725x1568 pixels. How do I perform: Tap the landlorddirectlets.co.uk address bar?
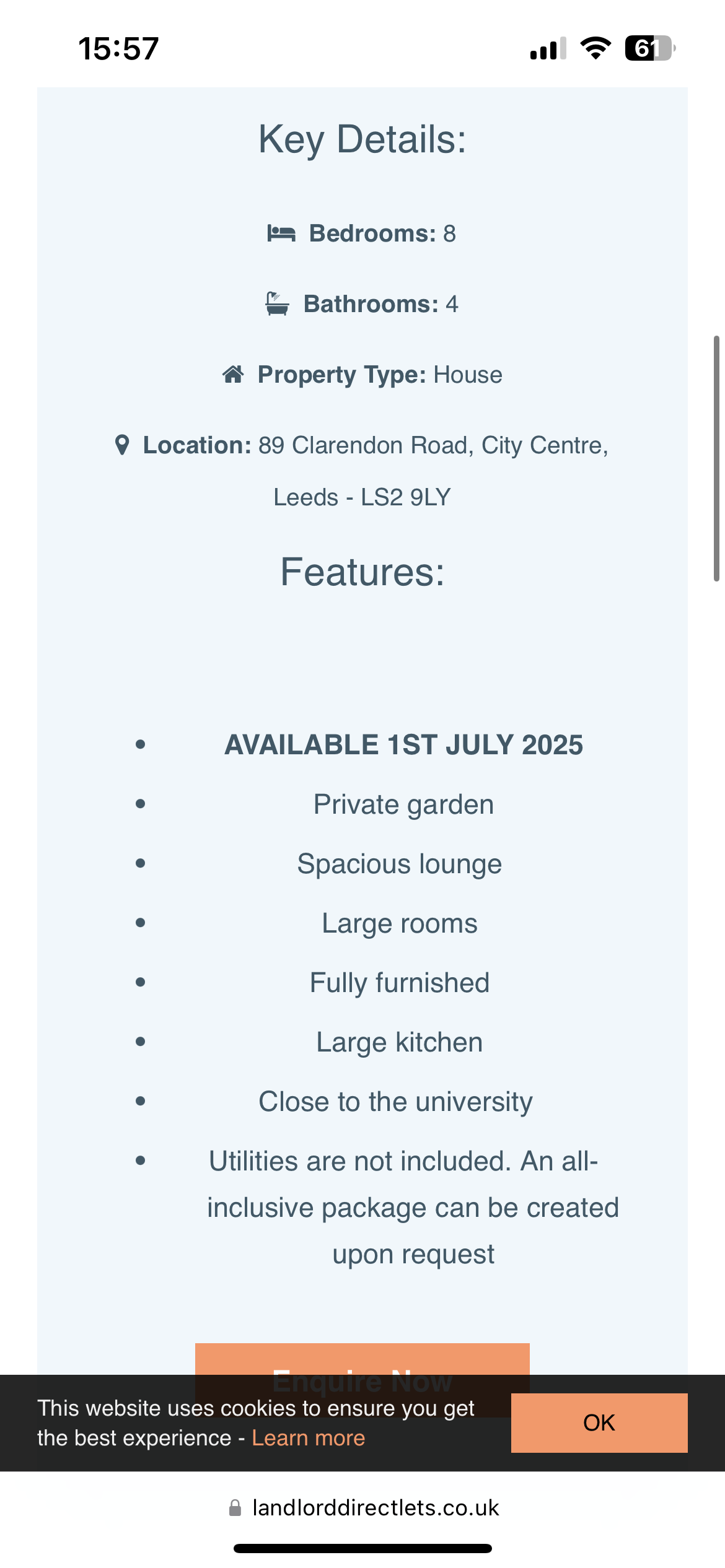pos(362,1508)
